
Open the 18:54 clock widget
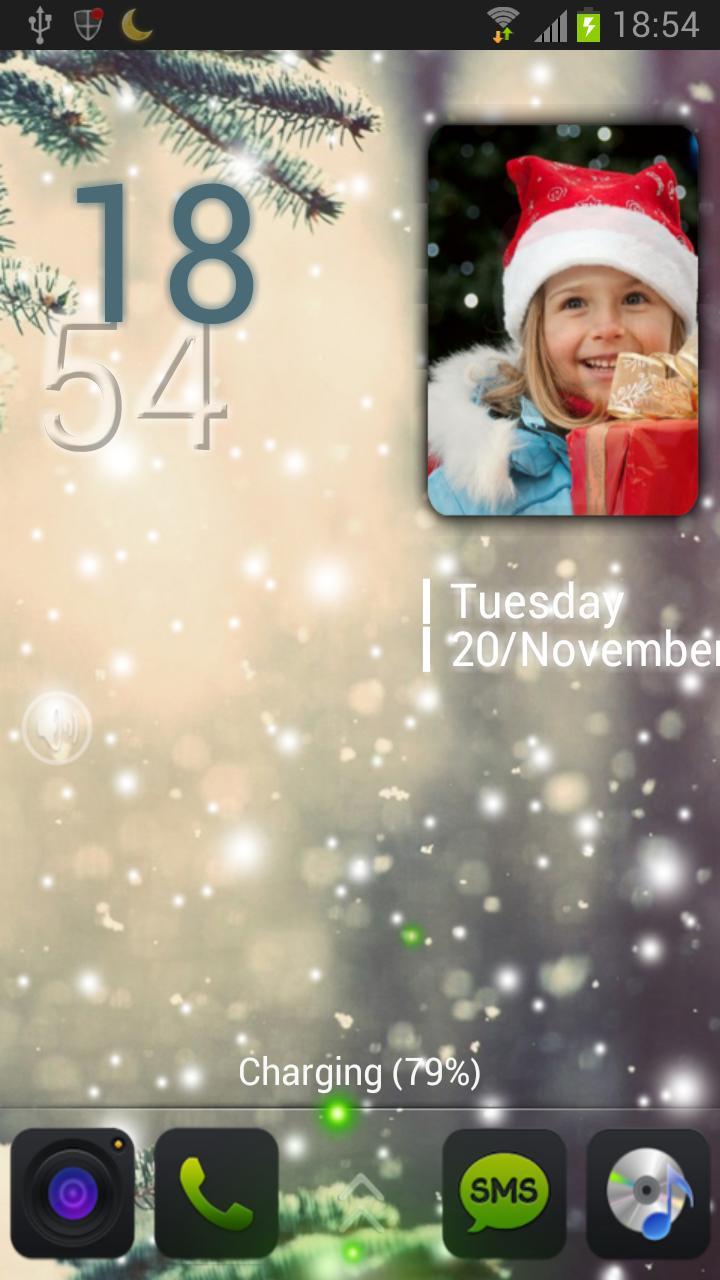pyautogui.click(x=150, y=315)
